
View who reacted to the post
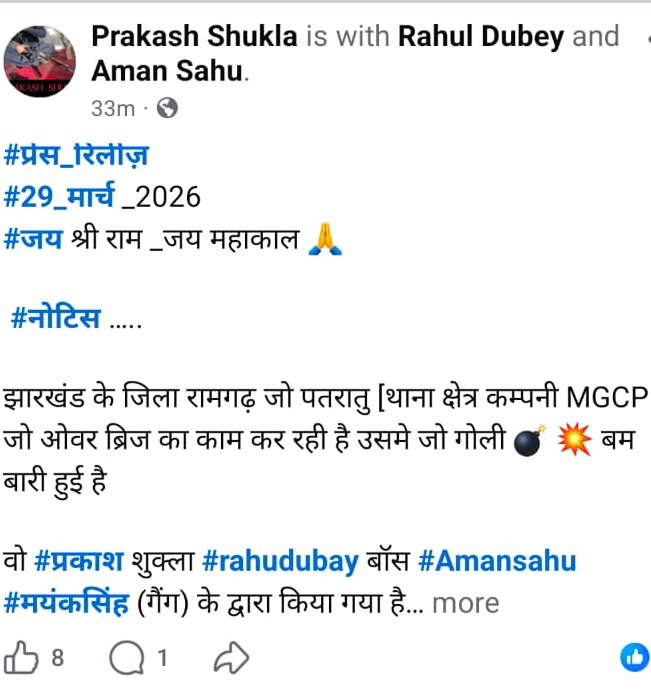[x=634, y=657]
